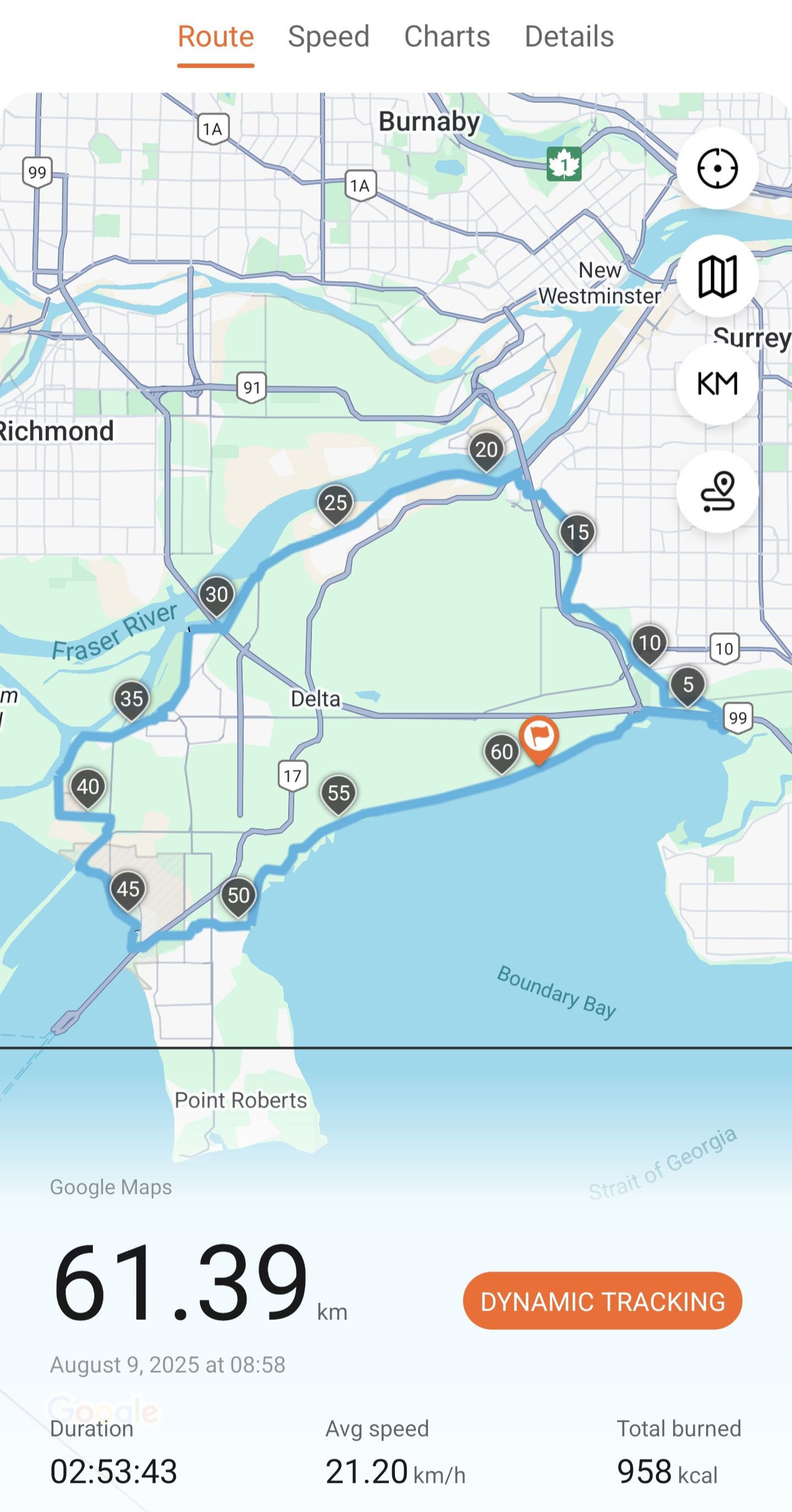
Task: Switch to the Speed tab
Action: [x=328, y=36]
